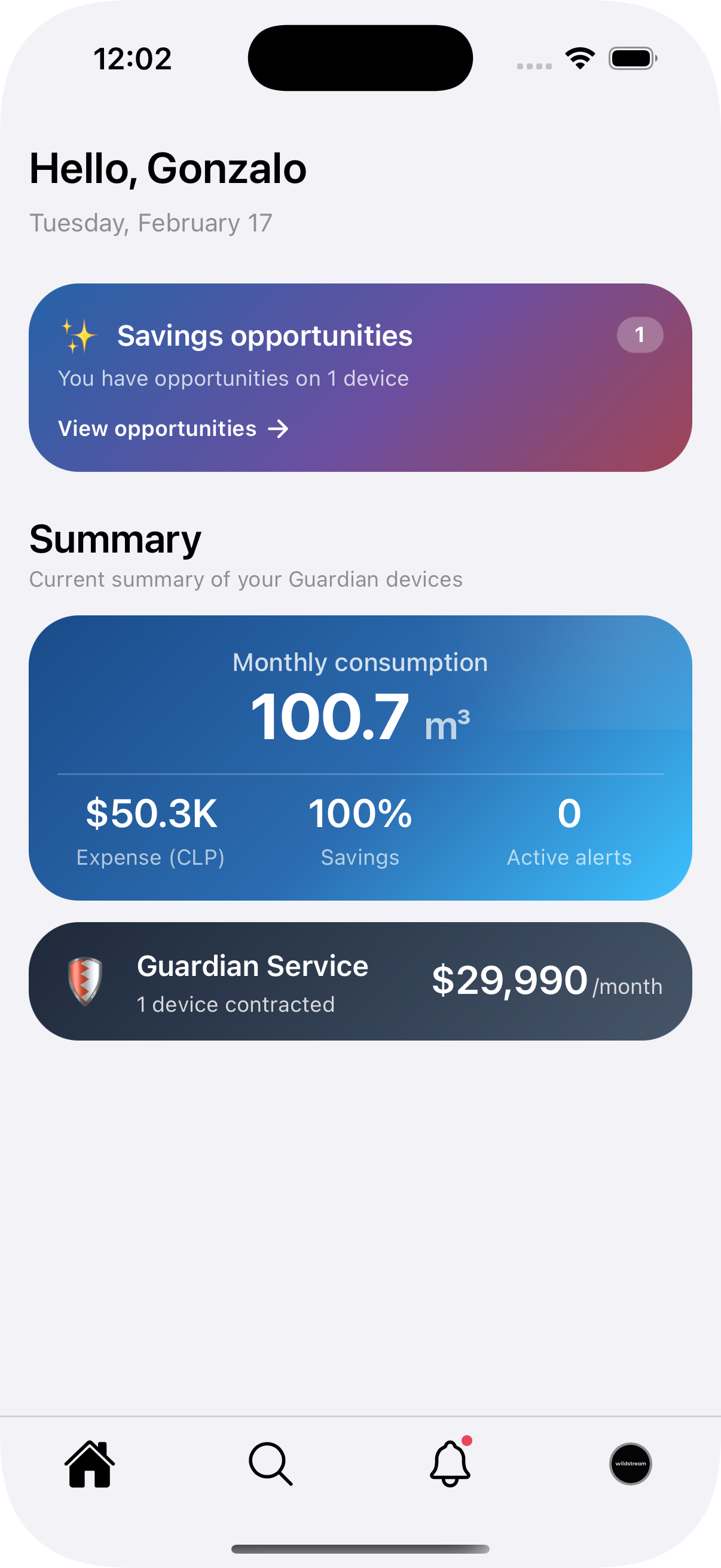Screen dimensions: 721x1568
Task: Tap the opportunities count badge showing 1
Action: point(640,334)
